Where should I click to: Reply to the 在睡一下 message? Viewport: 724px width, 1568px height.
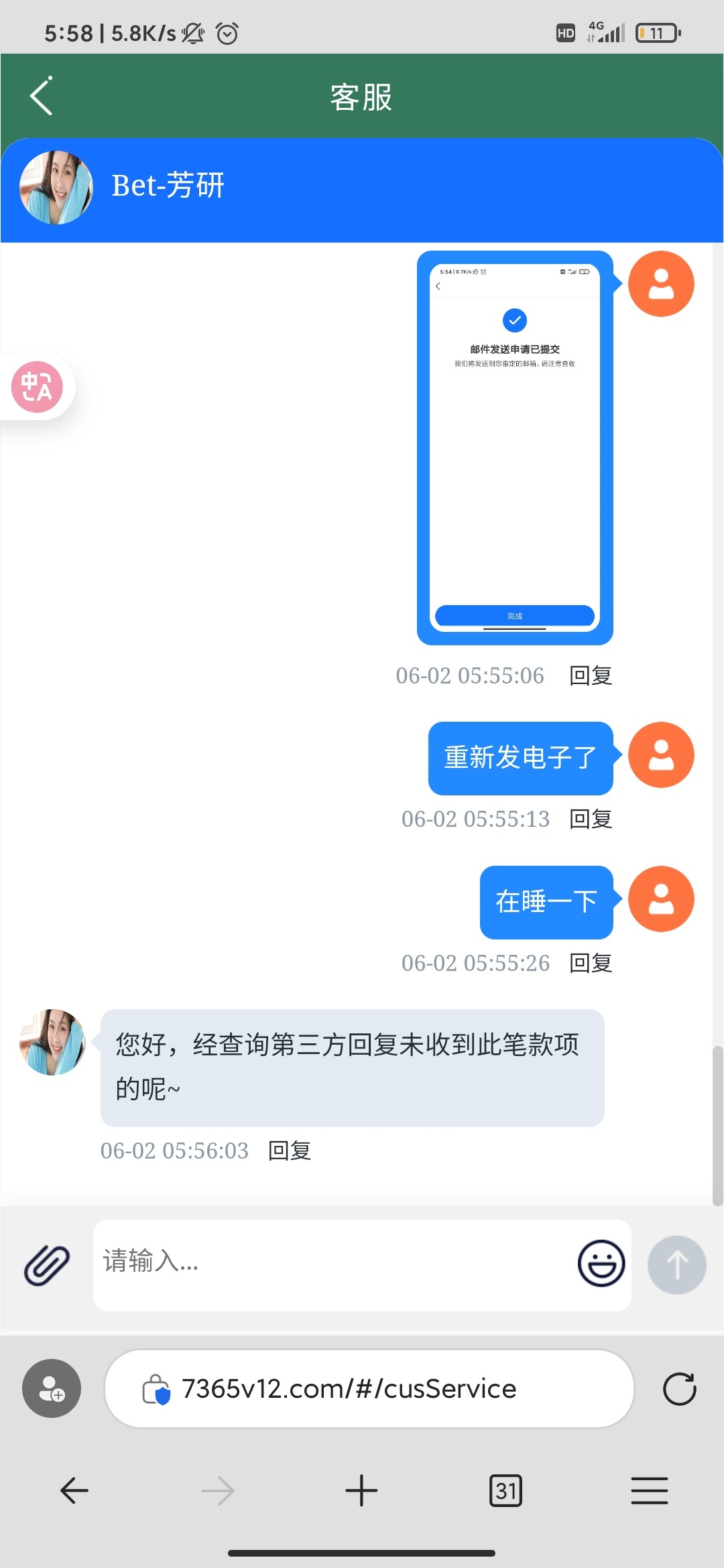pyautogui.click(x=590, y=963)
